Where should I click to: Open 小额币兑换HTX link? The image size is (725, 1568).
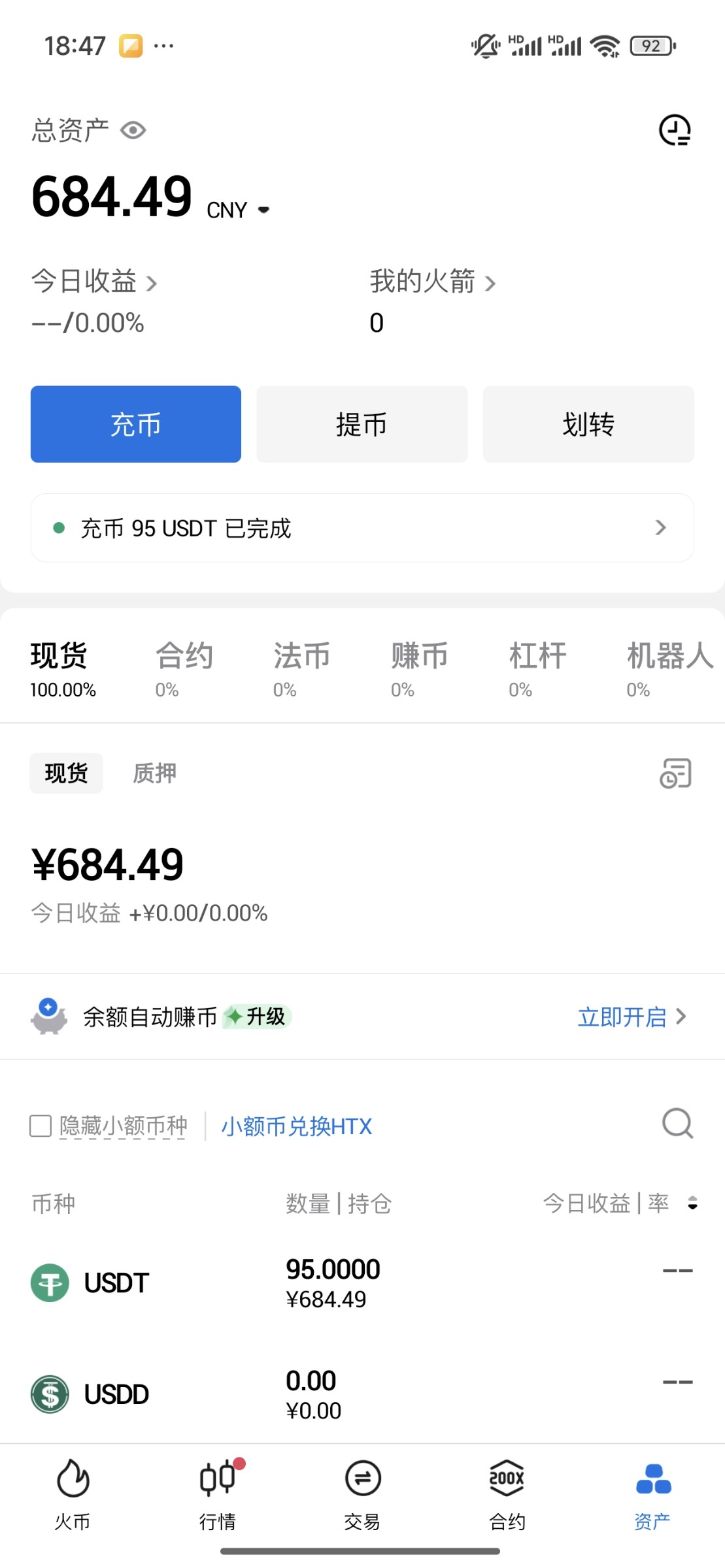pos(296,1126)
